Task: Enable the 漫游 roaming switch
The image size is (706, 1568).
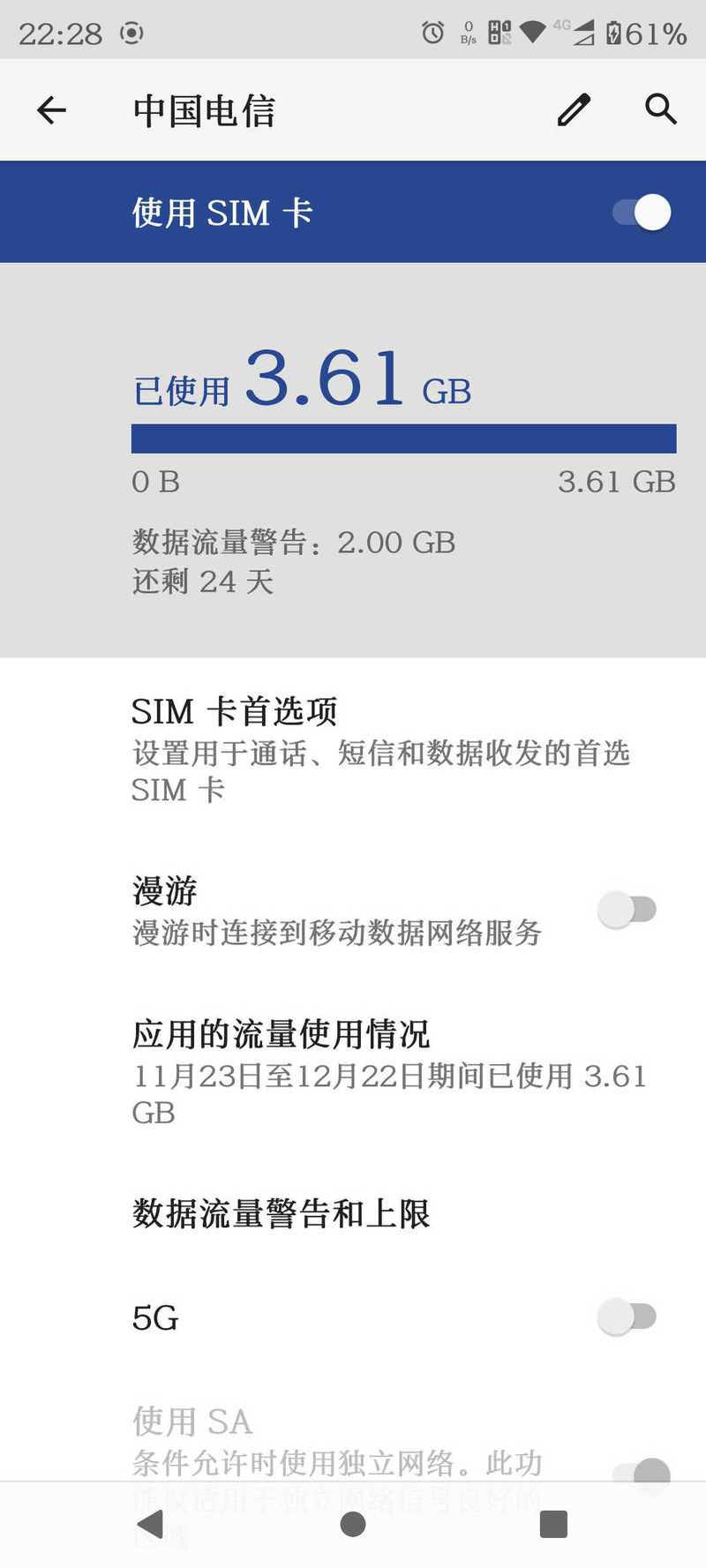Action: 627,910
